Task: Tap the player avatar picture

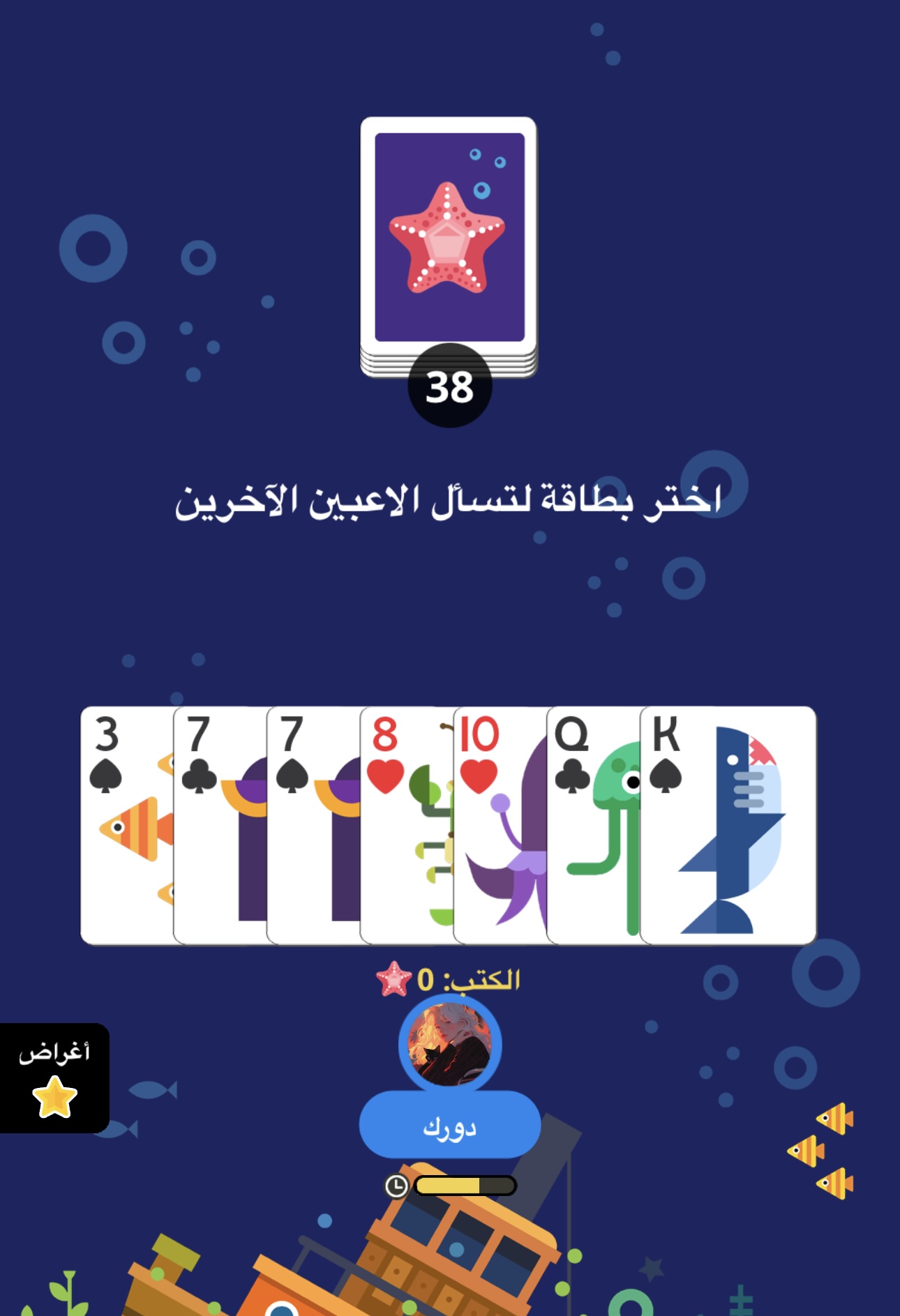Action: coord(450,1045)
